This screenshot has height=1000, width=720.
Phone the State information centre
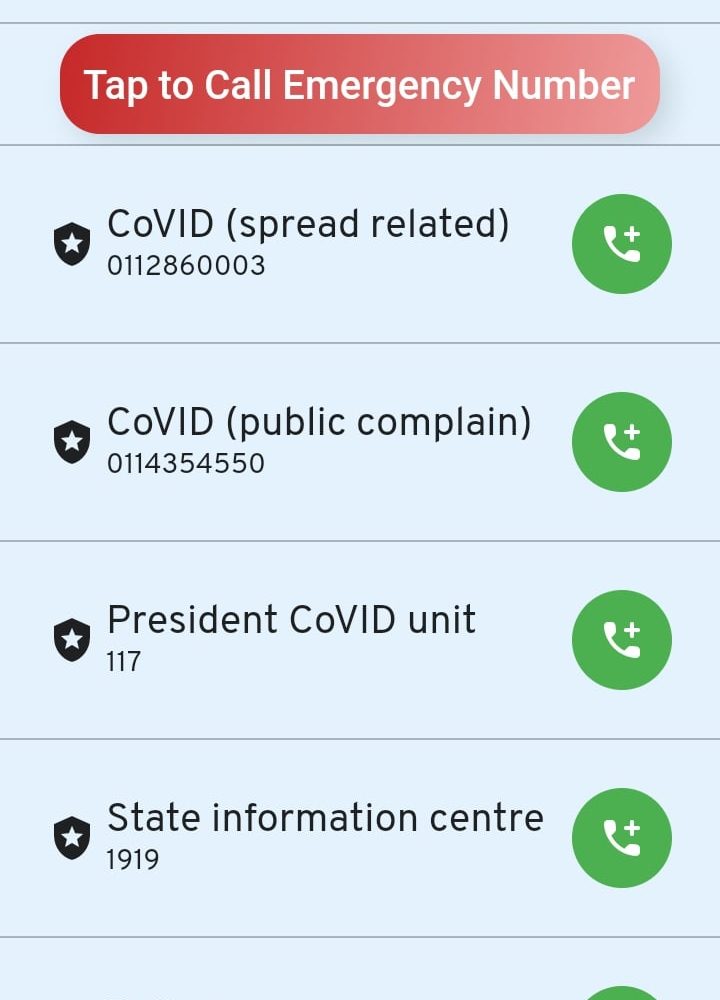(621, 838)
